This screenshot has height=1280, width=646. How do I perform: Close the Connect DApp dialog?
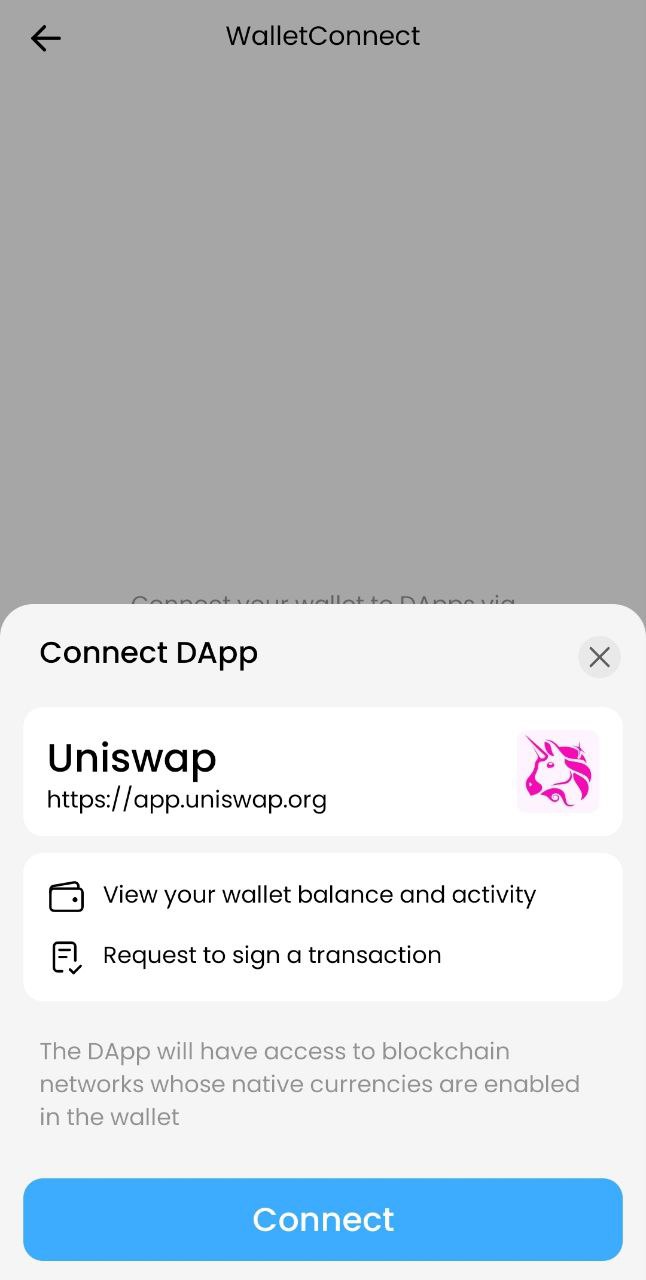tap(599, 657)
